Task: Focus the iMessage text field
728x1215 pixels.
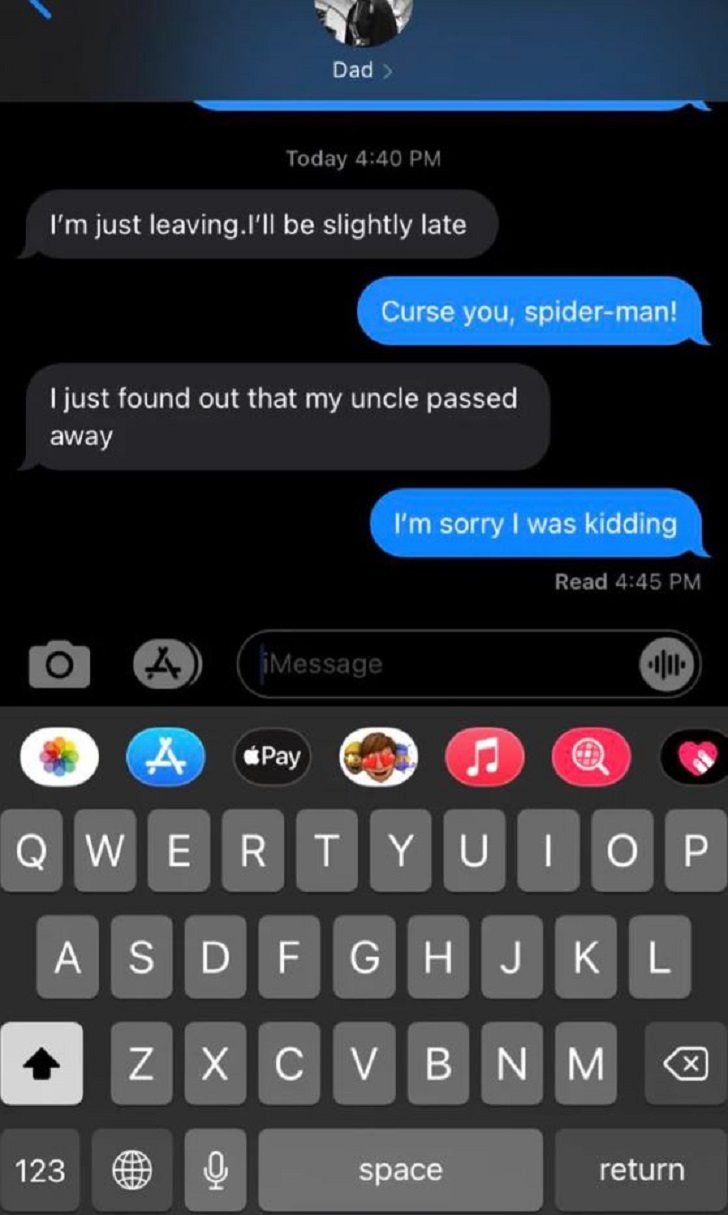Action: (x=440, y=664)
